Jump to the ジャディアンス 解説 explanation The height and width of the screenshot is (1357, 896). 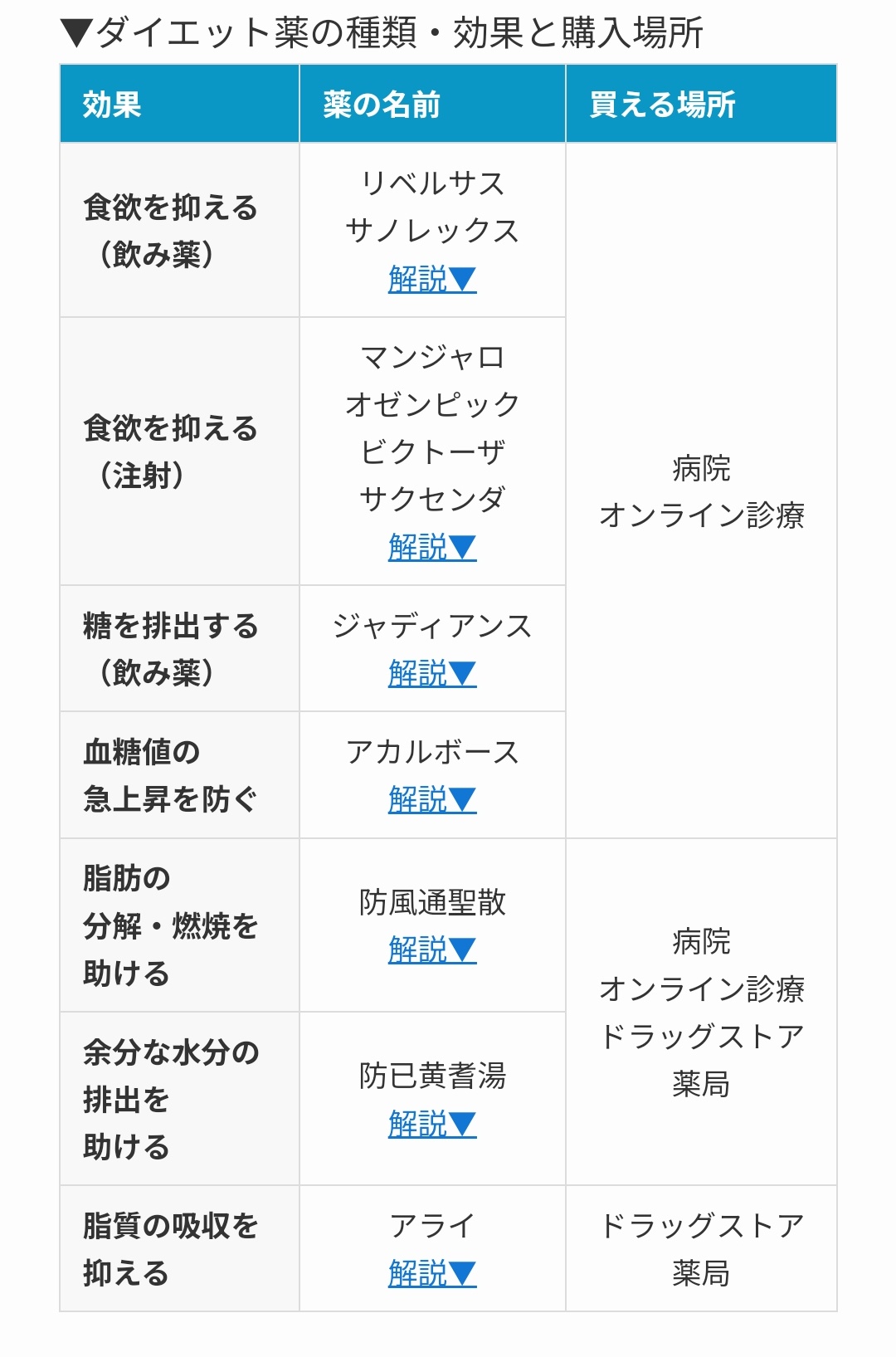coord(432,673)
